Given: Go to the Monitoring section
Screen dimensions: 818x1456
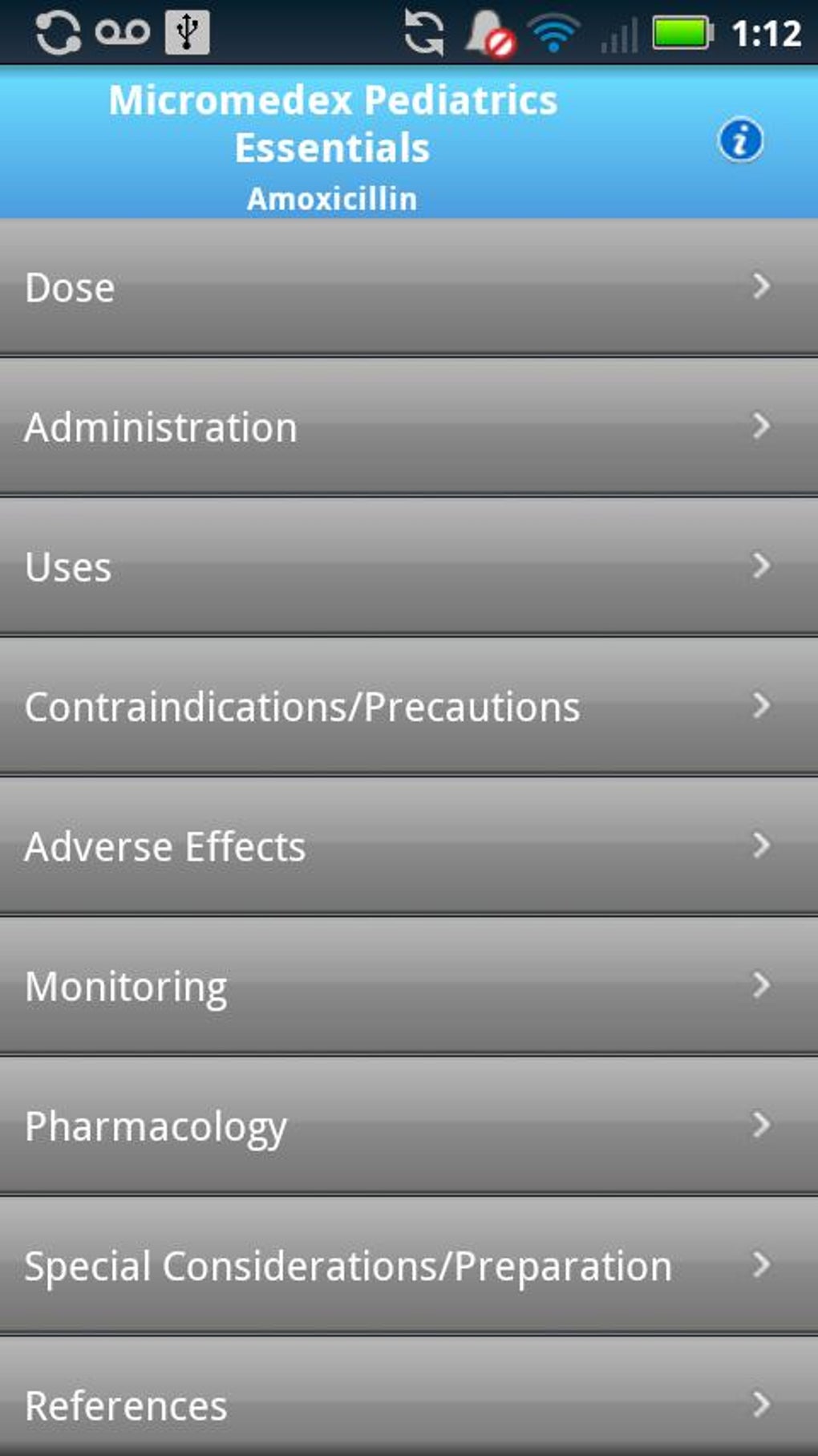Looking at the screenshot, I should pyautogui.click(x=409, y=986).
